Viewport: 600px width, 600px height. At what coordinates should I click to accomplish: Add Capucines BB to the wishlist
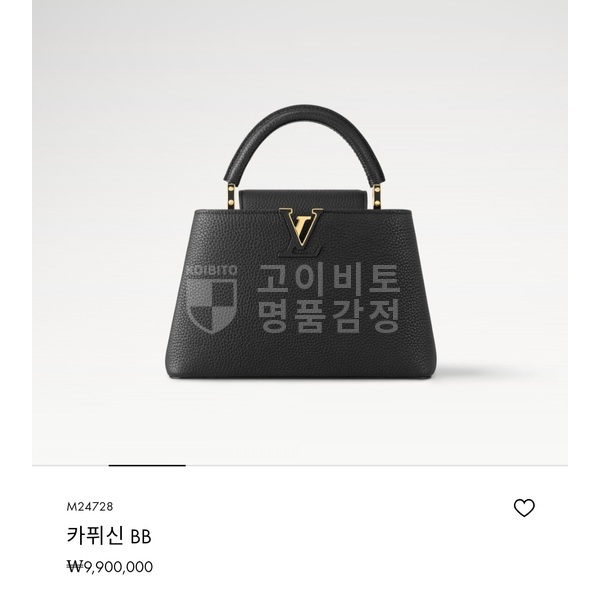click(524, 508)
